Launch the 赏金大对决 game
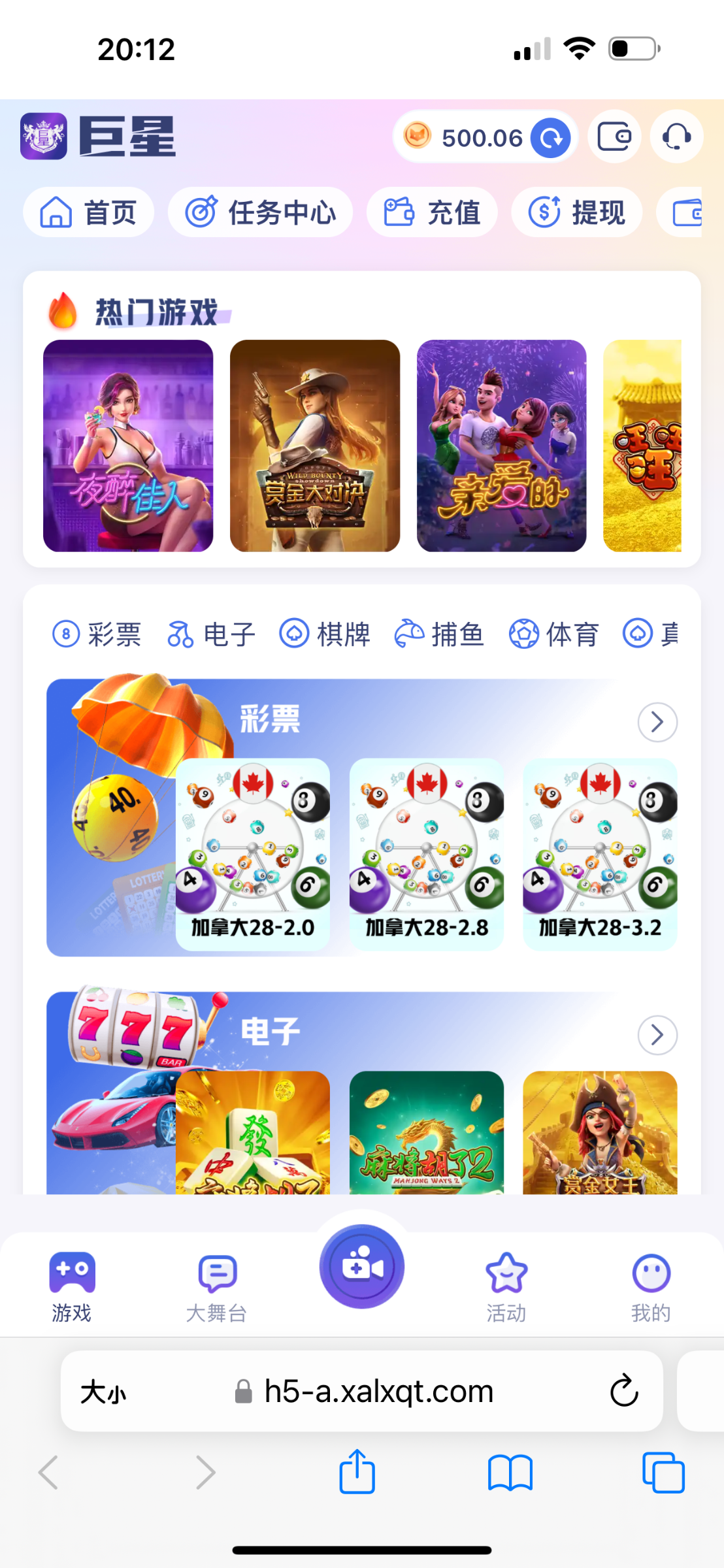 coord(315,446)
